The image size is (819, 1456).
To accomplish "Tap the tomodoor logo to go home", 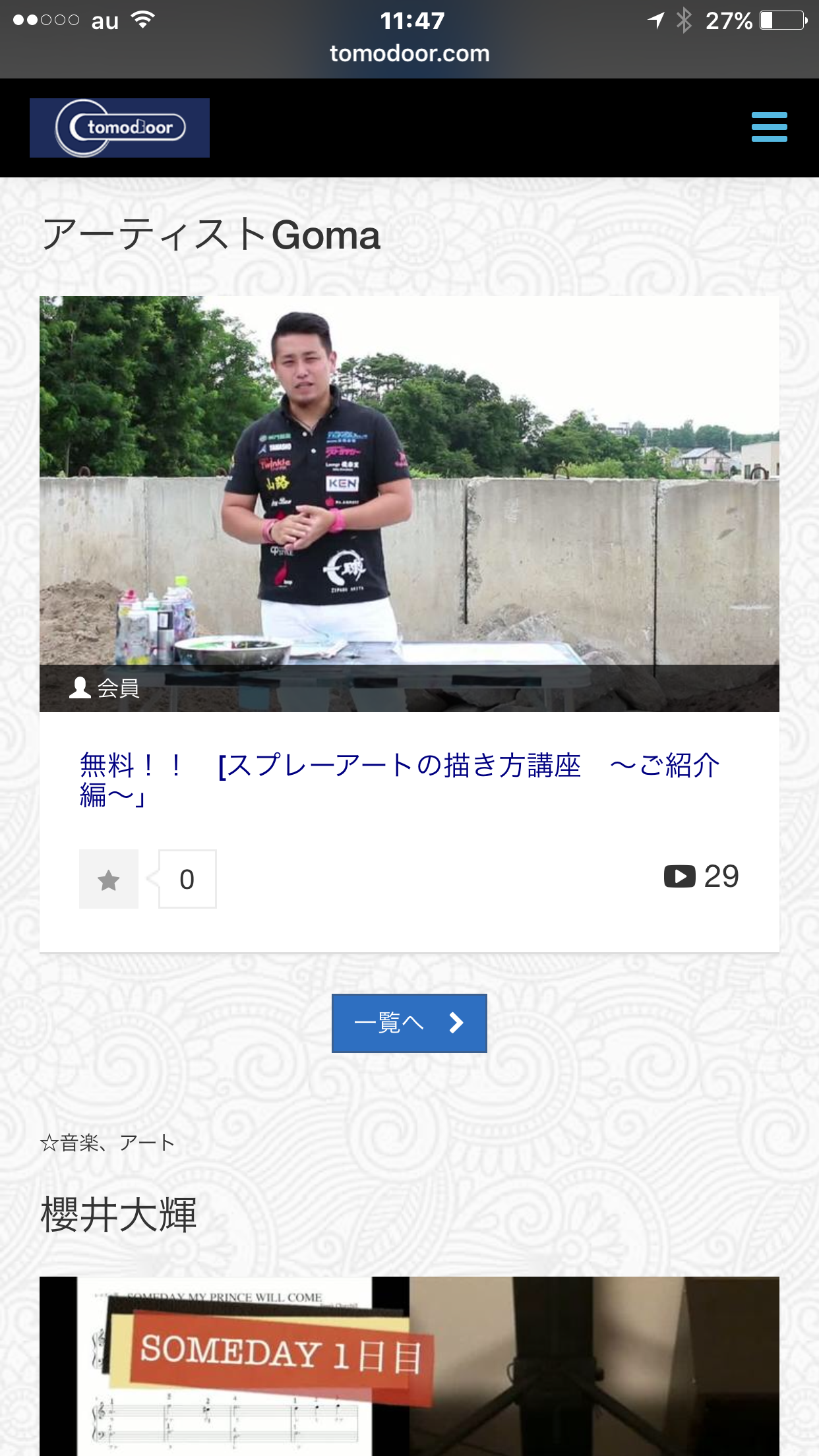I will [x=119, y=128].
